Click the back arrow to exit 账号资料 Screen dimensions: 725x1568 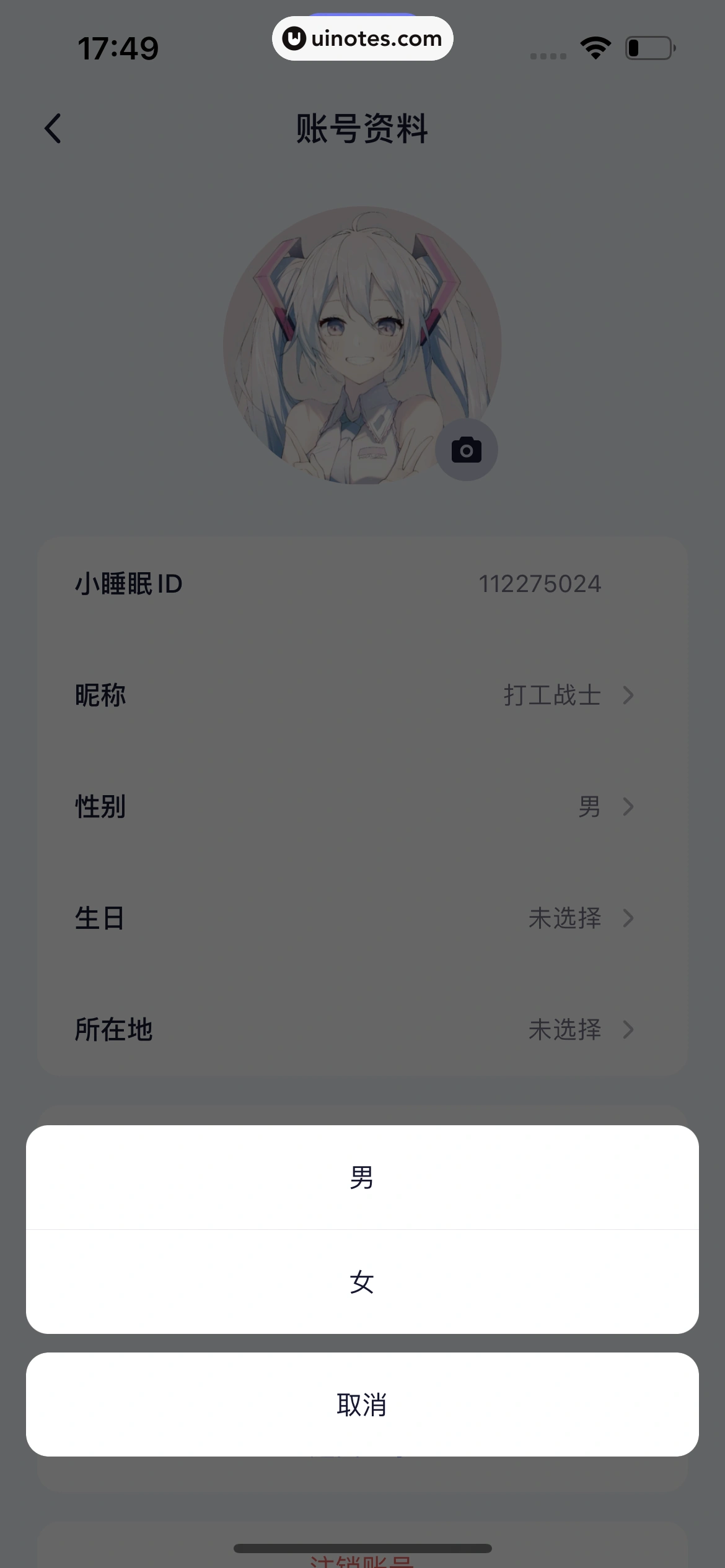coord(53,128)
